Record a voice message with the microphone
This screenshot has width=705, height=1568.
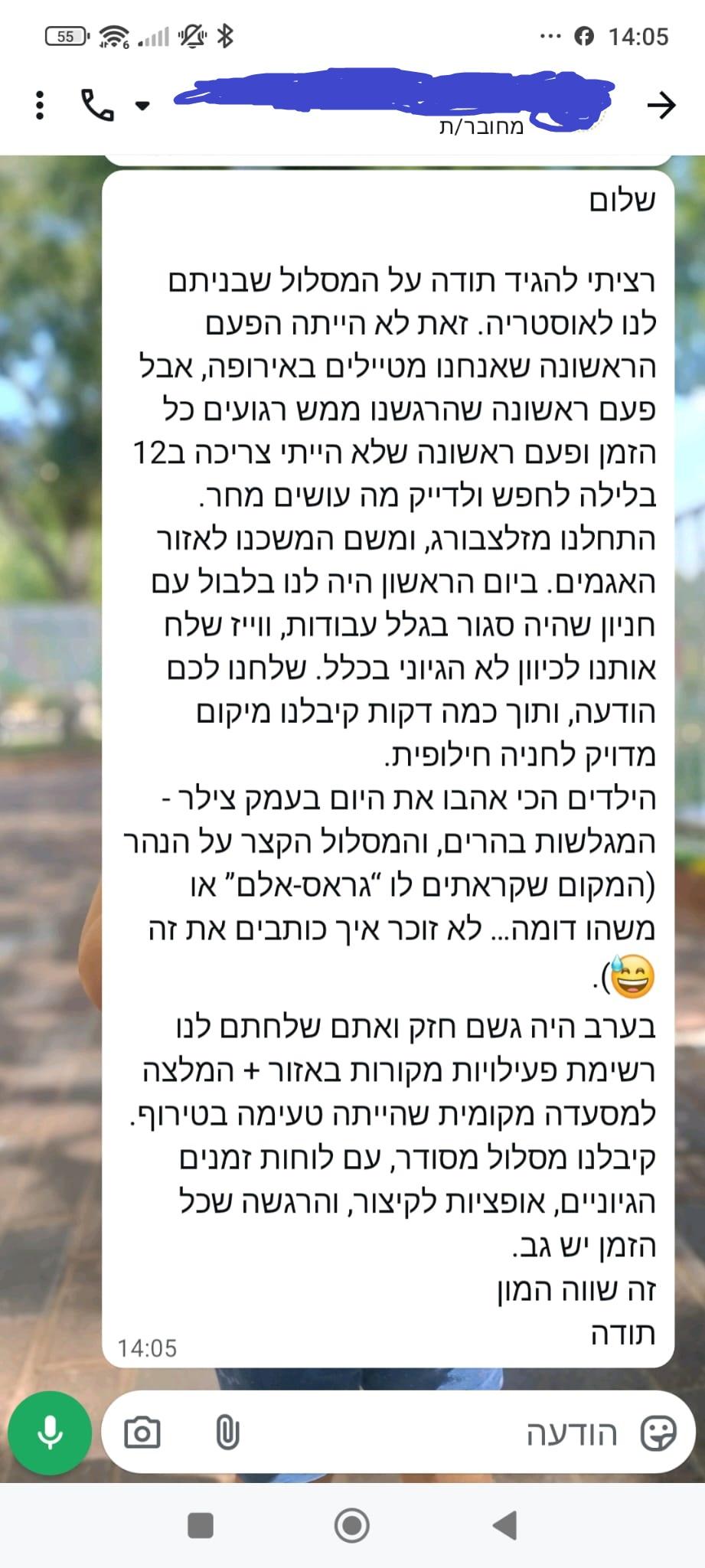[x=50, y=1432]
